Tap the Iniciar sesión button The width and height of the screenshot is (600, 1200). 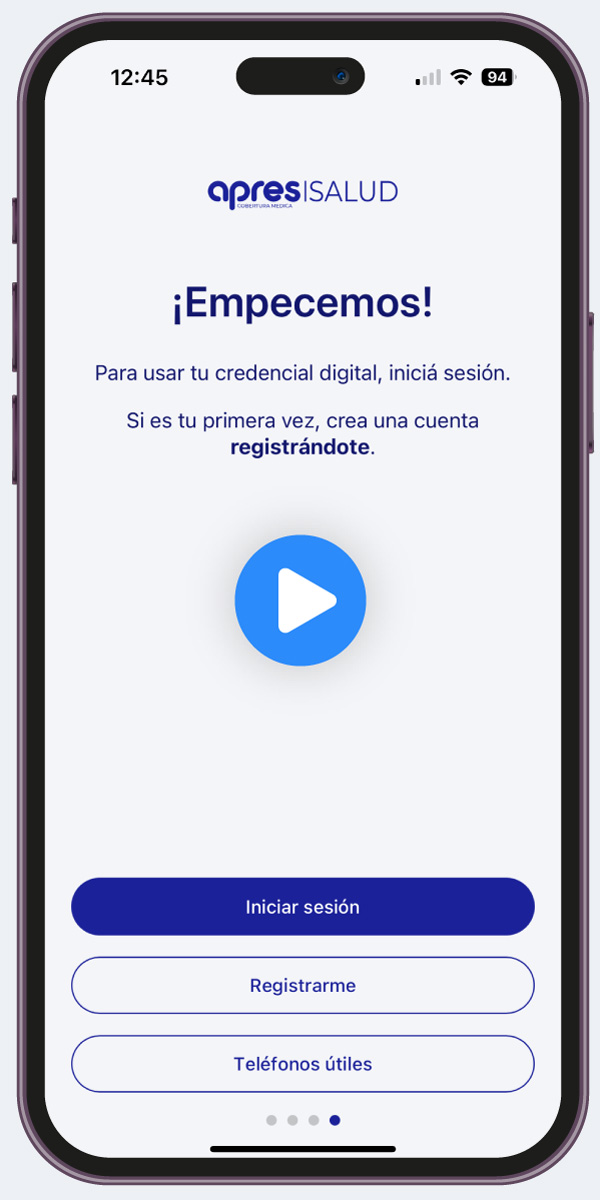tap(302, 907)
